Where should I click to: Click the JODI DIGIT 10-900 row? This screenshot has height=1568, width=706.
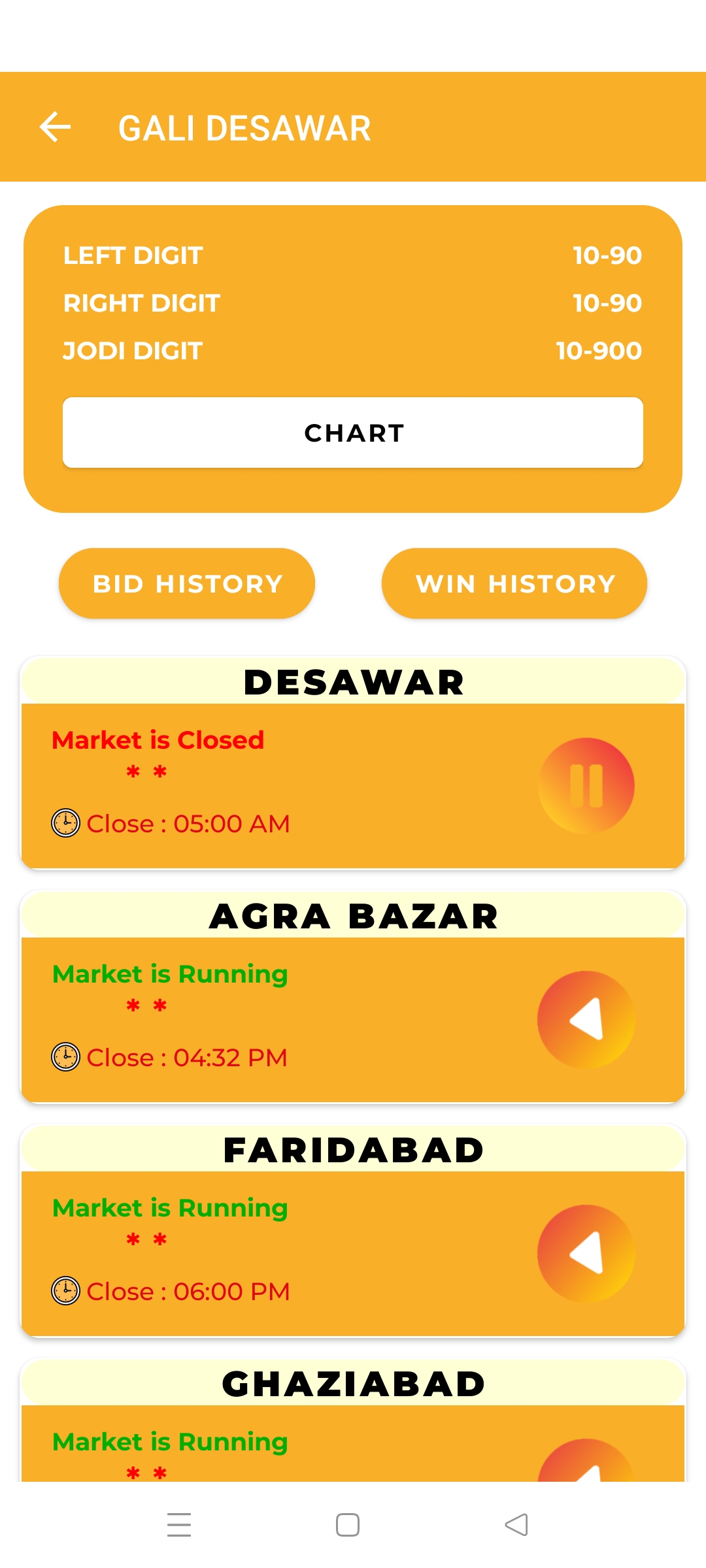(353, 350)
